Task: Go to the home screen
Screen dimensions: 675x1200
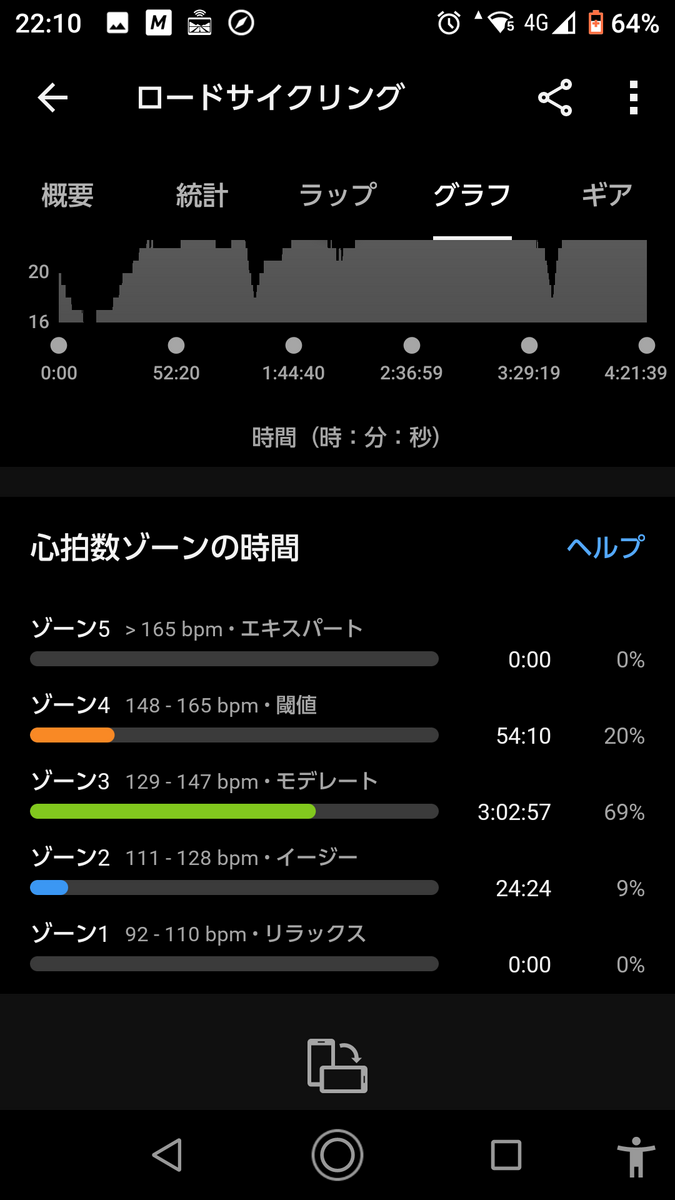Action: coord(337,1155)
